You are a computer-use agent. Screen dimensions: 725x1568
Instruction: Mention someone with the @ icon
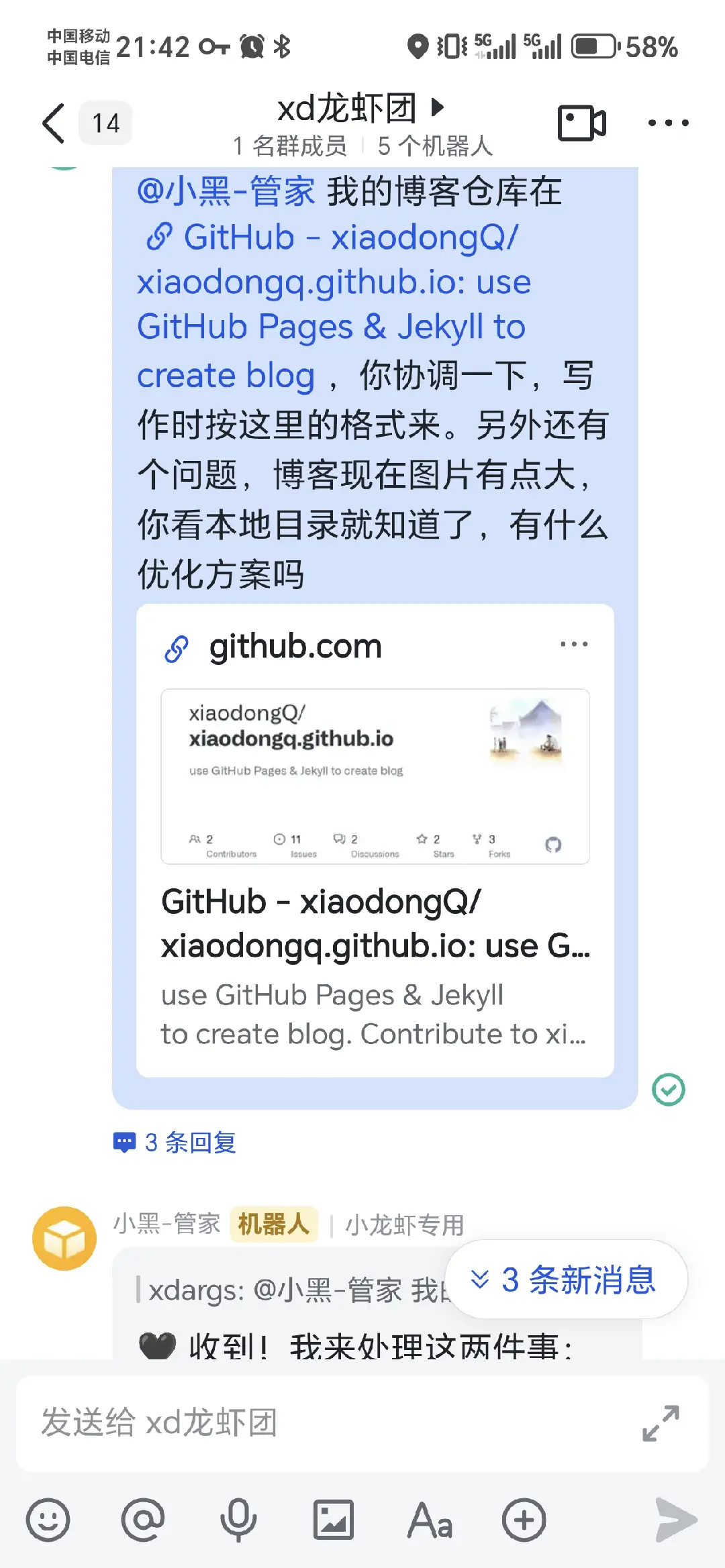point(143,1520)
